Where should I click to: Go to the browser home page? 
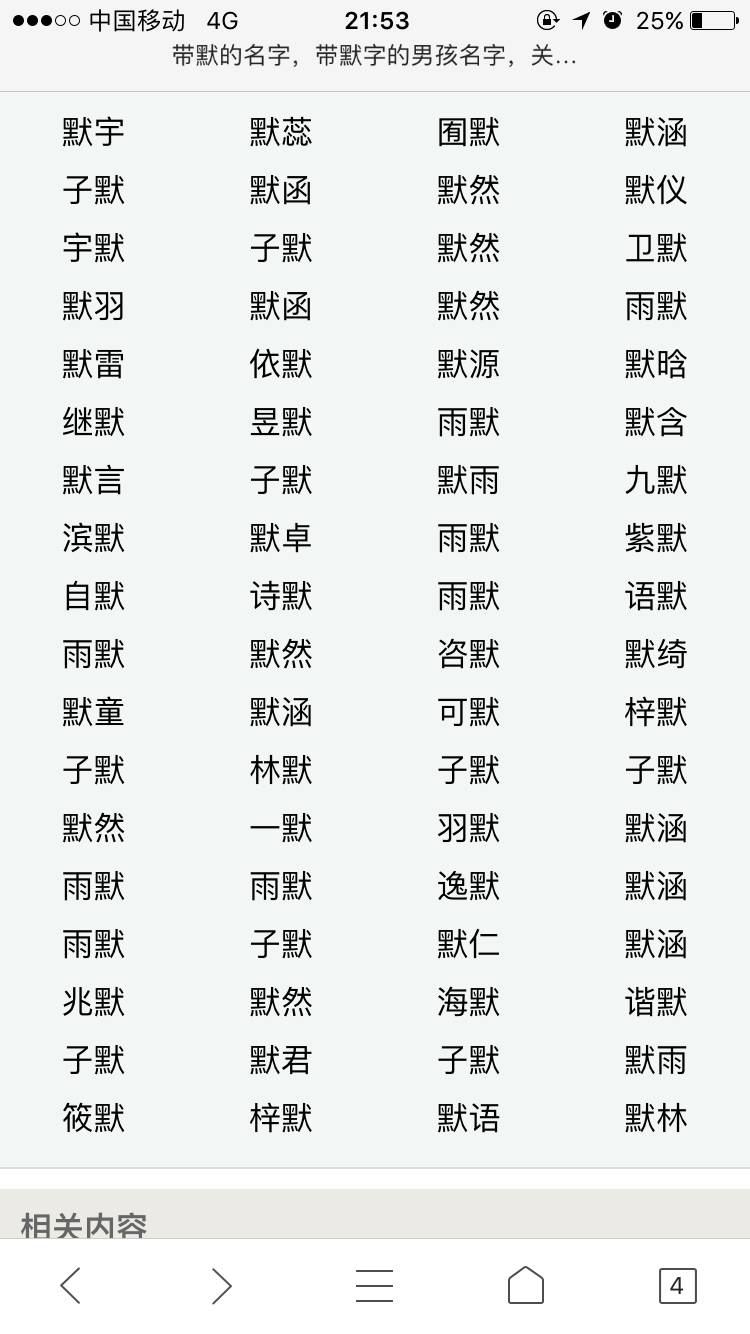(526, 1285)
